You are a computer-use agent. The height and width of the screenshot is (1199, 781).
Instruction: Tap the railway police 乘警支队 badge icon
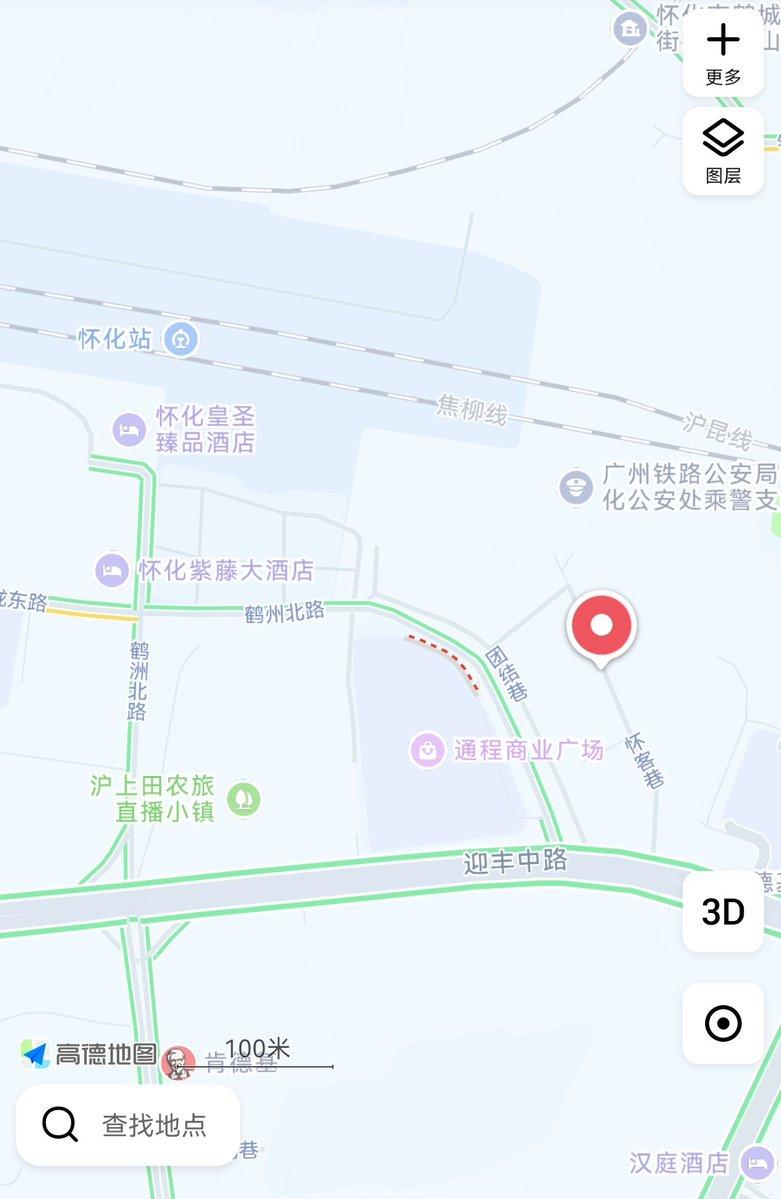575,489
